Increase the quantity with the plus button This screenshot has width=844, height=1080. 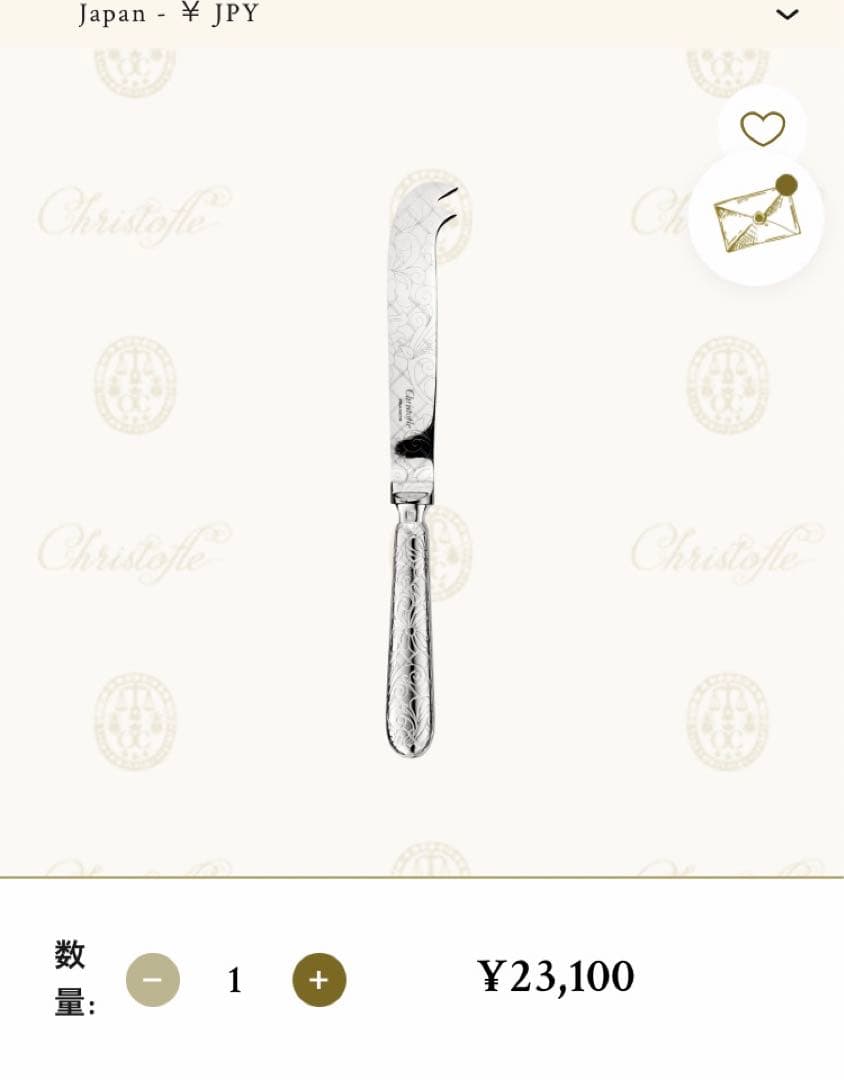click(x=319, y=980)
